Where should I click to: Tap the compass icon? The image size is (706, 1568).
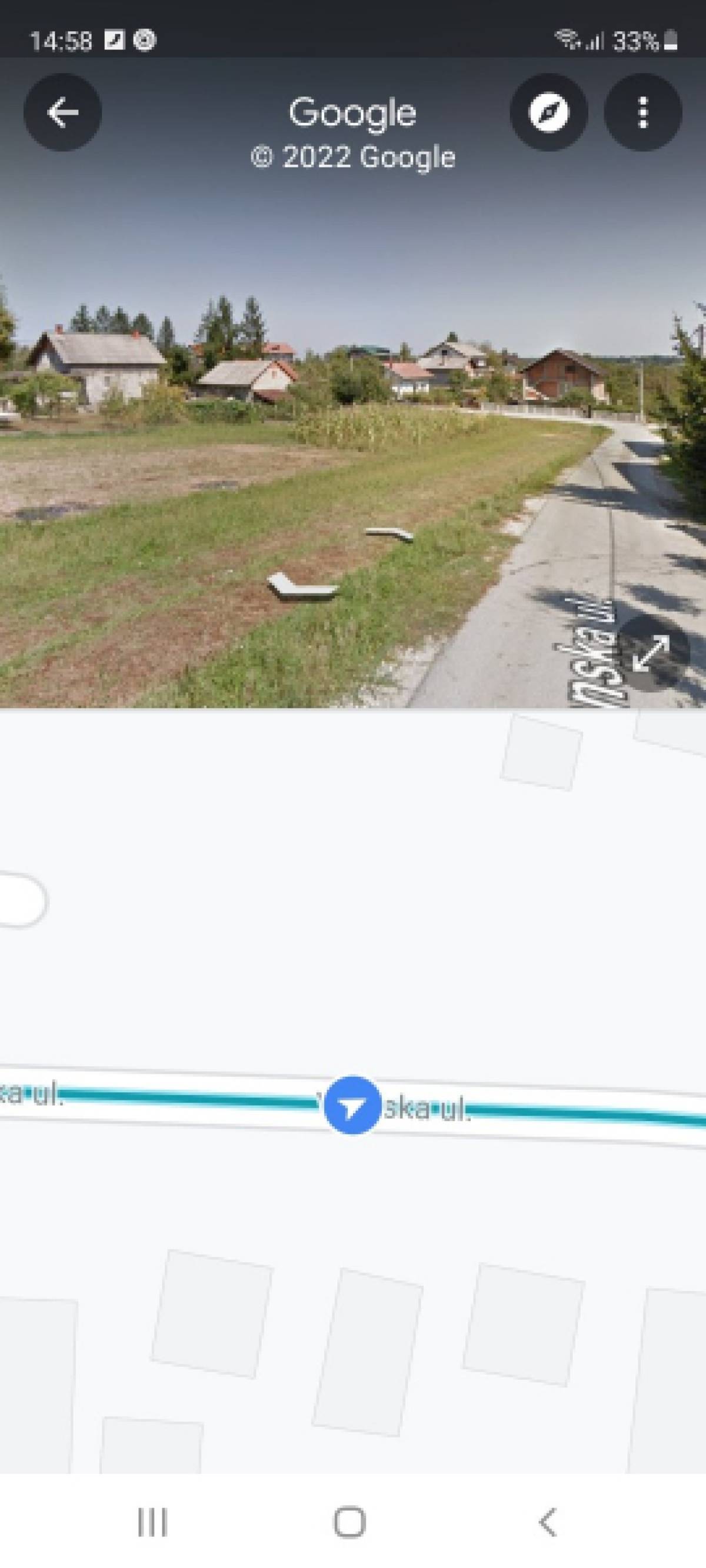(549, 112)
